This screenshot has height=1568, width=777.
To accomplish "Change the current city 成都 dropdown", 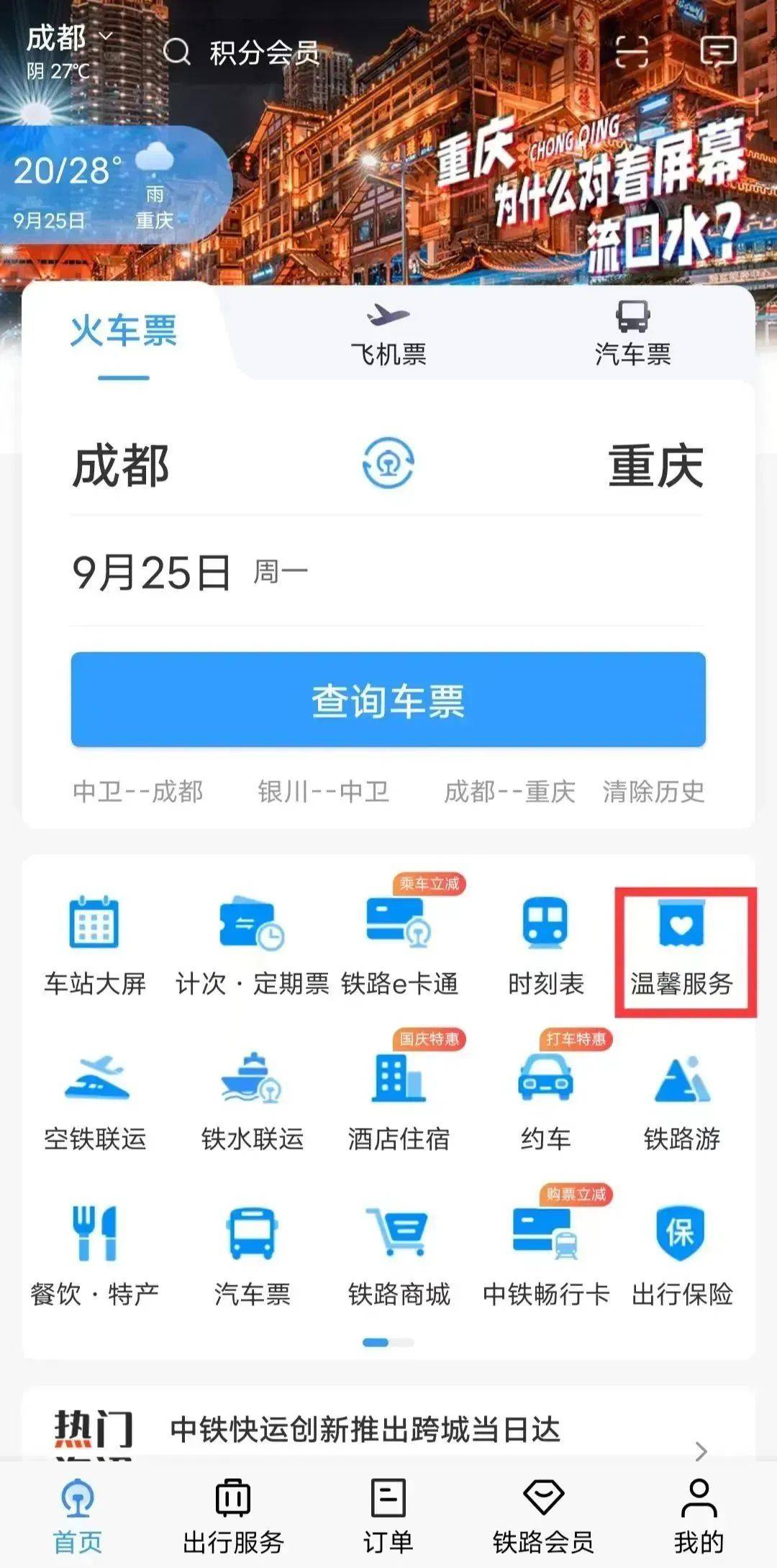I will point(68,37).
